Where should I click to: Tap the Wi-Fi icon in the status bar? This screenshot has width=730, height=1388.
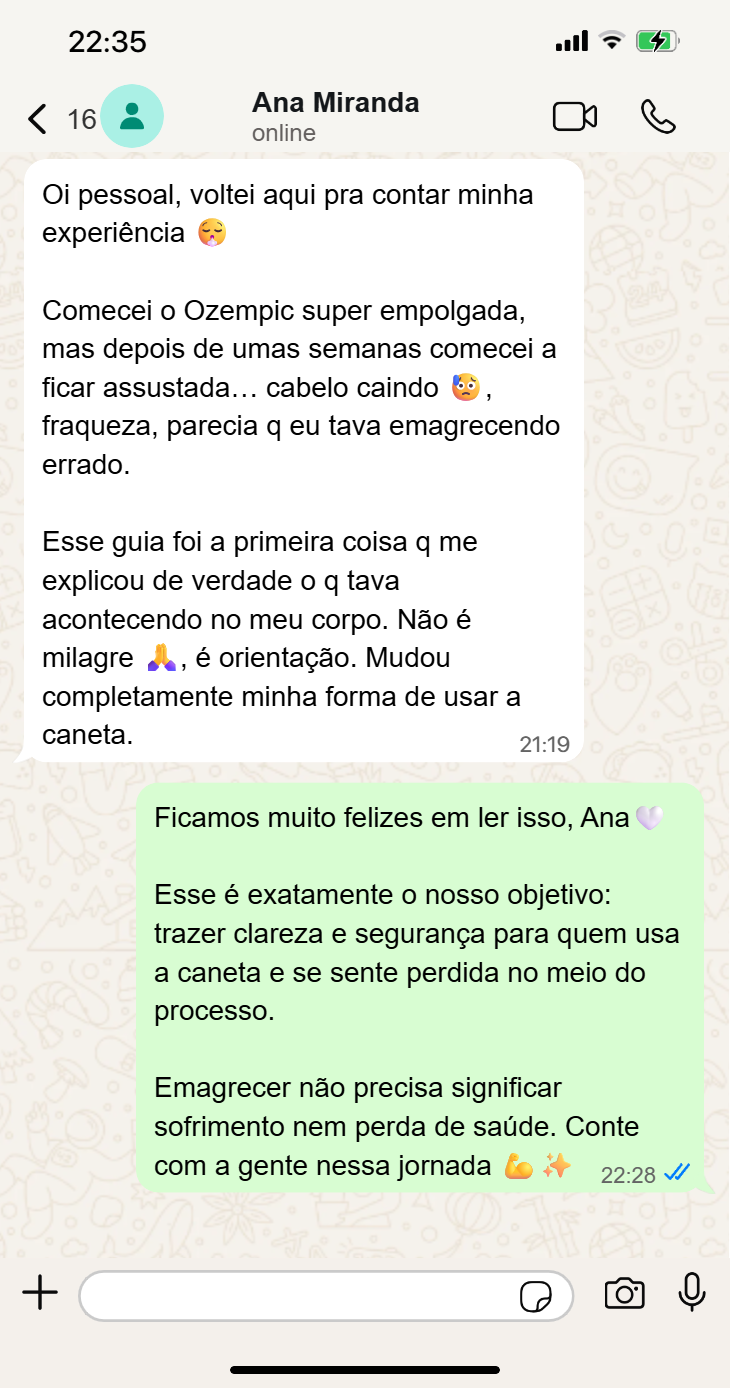pyautogui.click(x=611, y=40)
